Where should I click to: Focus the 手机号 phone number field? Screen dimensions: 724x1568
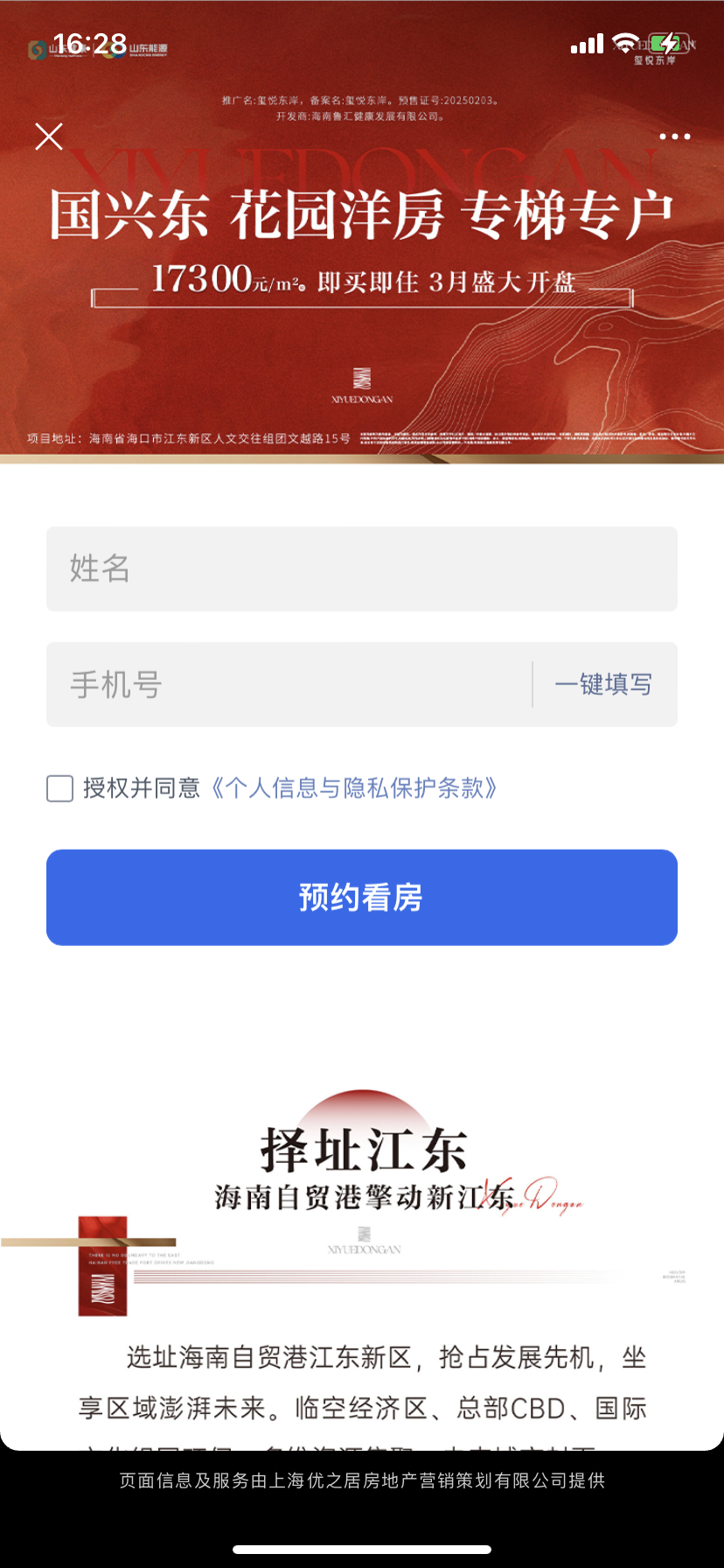pyautogui.click(x=289, y=684)
